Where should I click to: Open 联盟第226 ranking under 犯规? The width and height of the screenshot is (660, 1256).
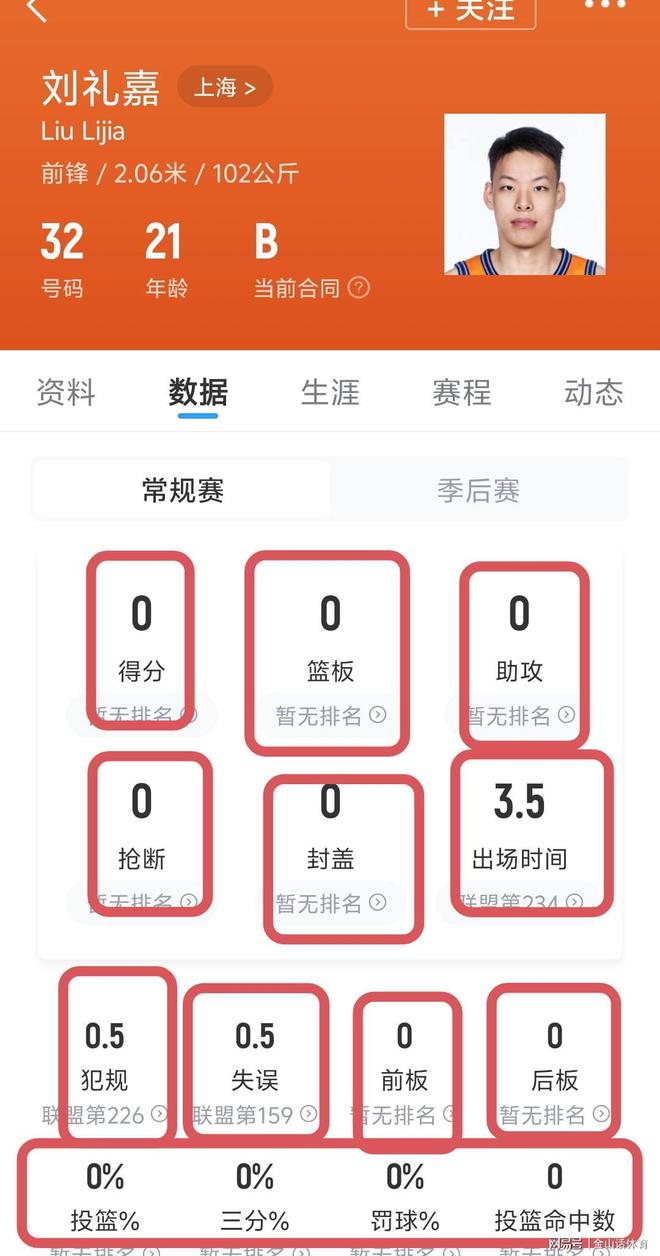point(105,1114)
